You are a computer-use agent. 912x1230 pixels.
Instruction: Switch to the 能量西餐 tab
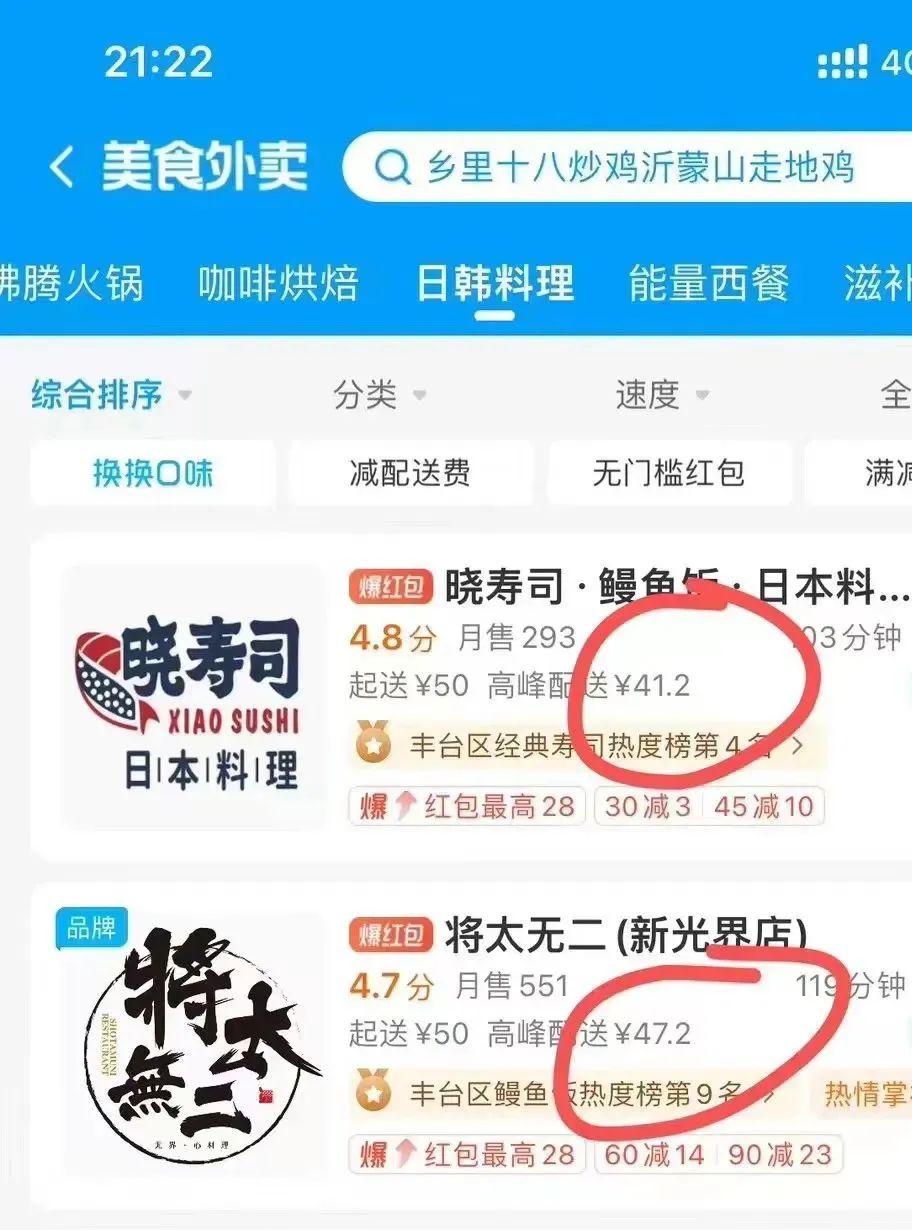pyautogui.click(x=708, y=284)
